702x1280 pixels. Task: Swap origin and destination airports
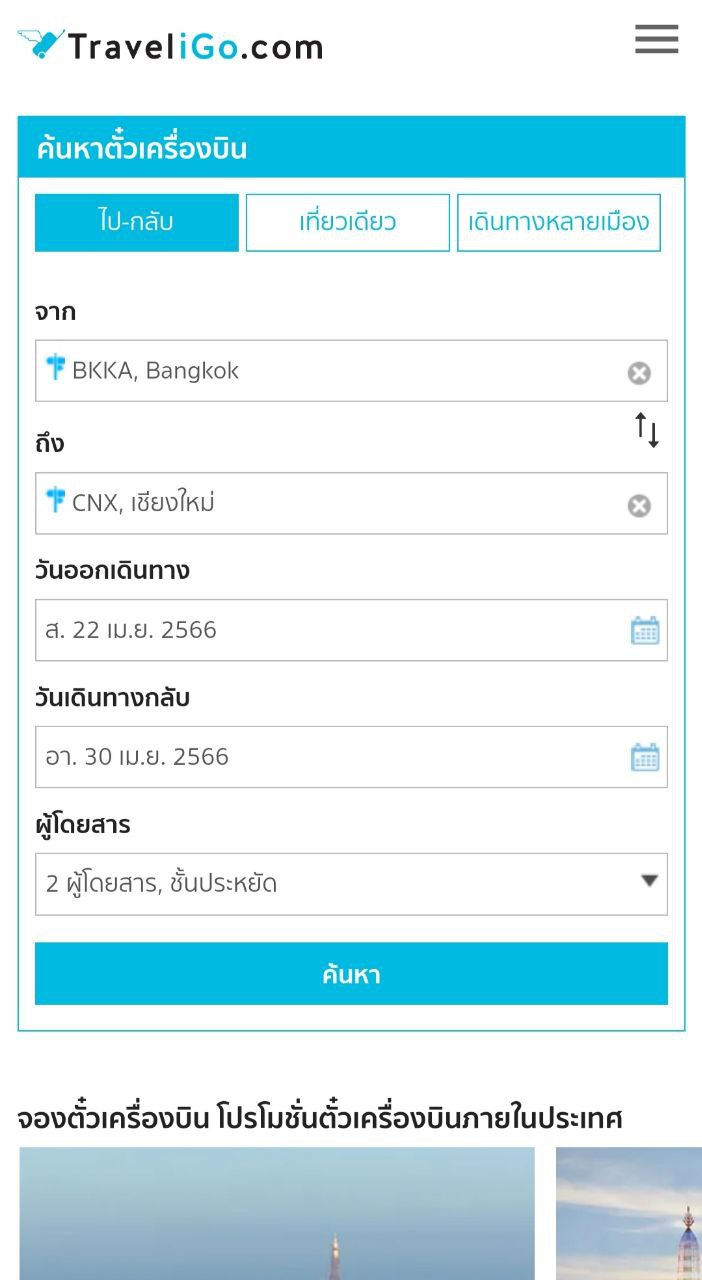point(647,430)
